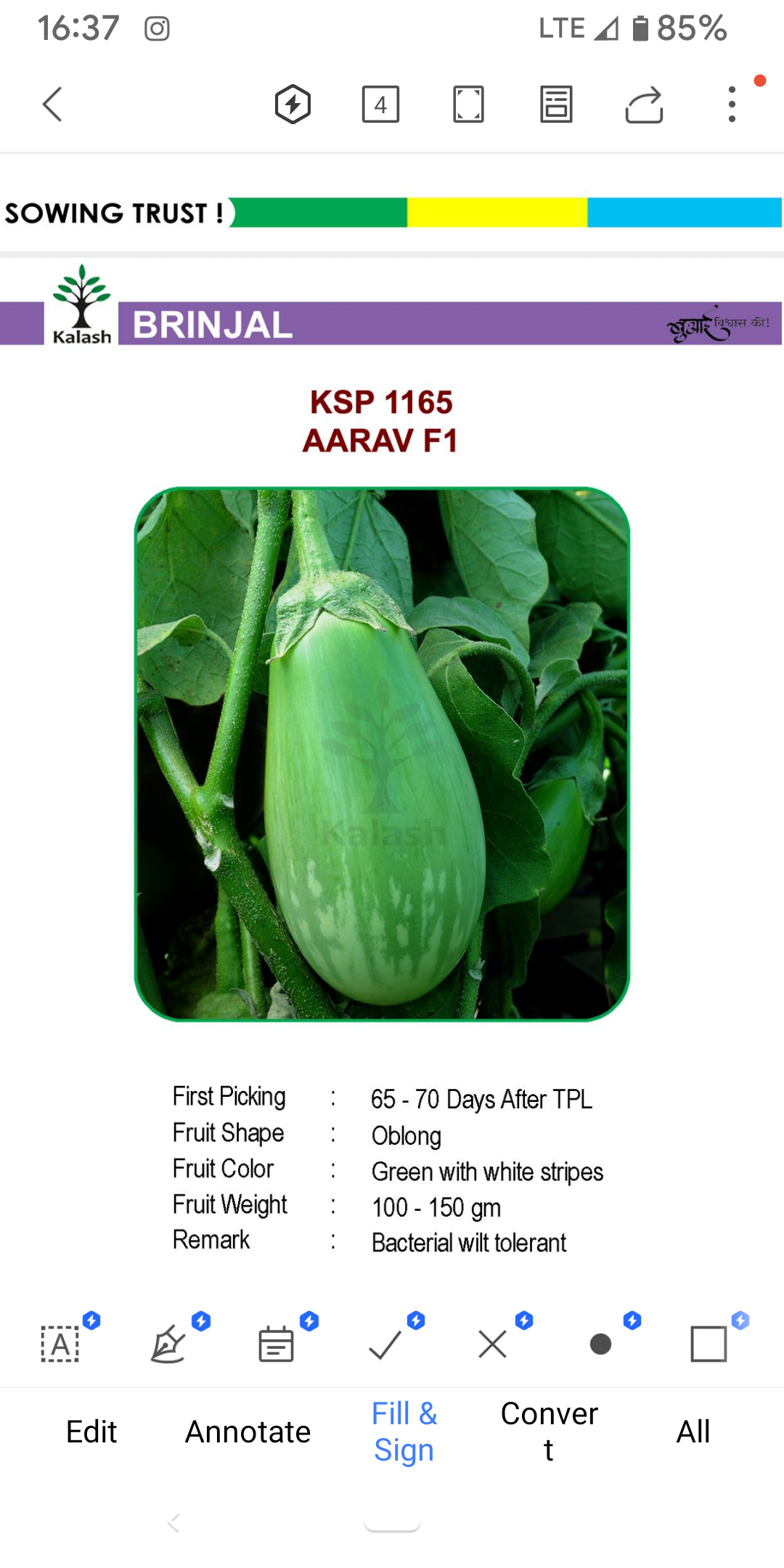Toggle the full-screen view mode icon

468,105
